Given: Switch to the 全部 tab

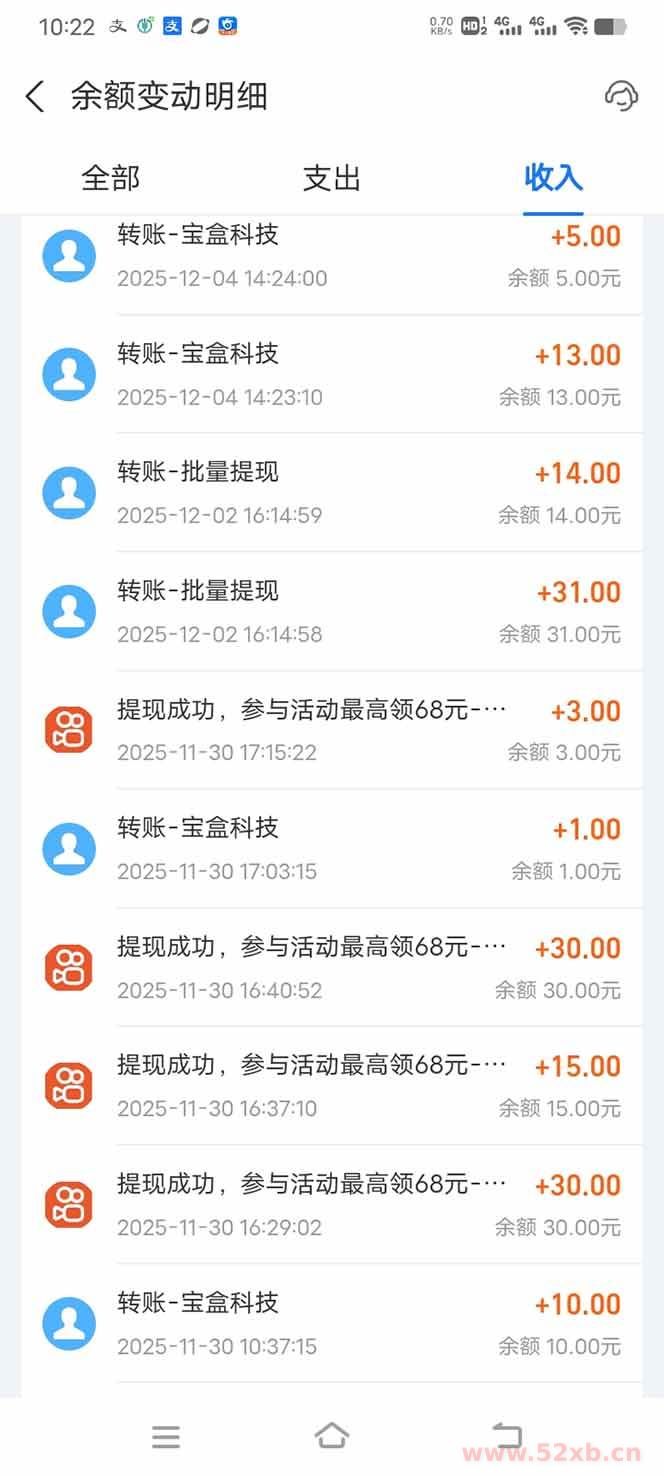Looking at the screenshot, I should (110, 178).
